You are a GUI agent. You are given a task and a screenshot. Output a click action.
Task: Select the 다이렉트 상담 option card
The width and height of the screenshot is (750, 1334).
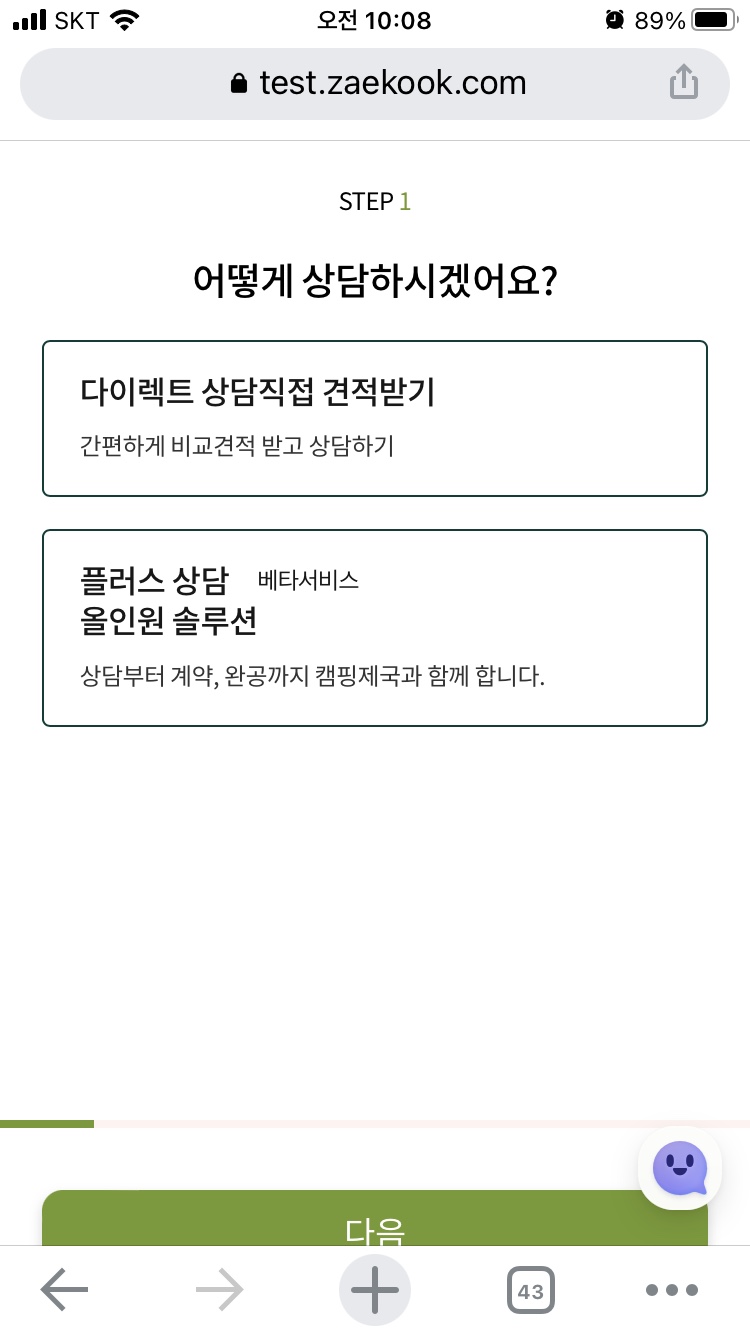click(x=375, y=418)
